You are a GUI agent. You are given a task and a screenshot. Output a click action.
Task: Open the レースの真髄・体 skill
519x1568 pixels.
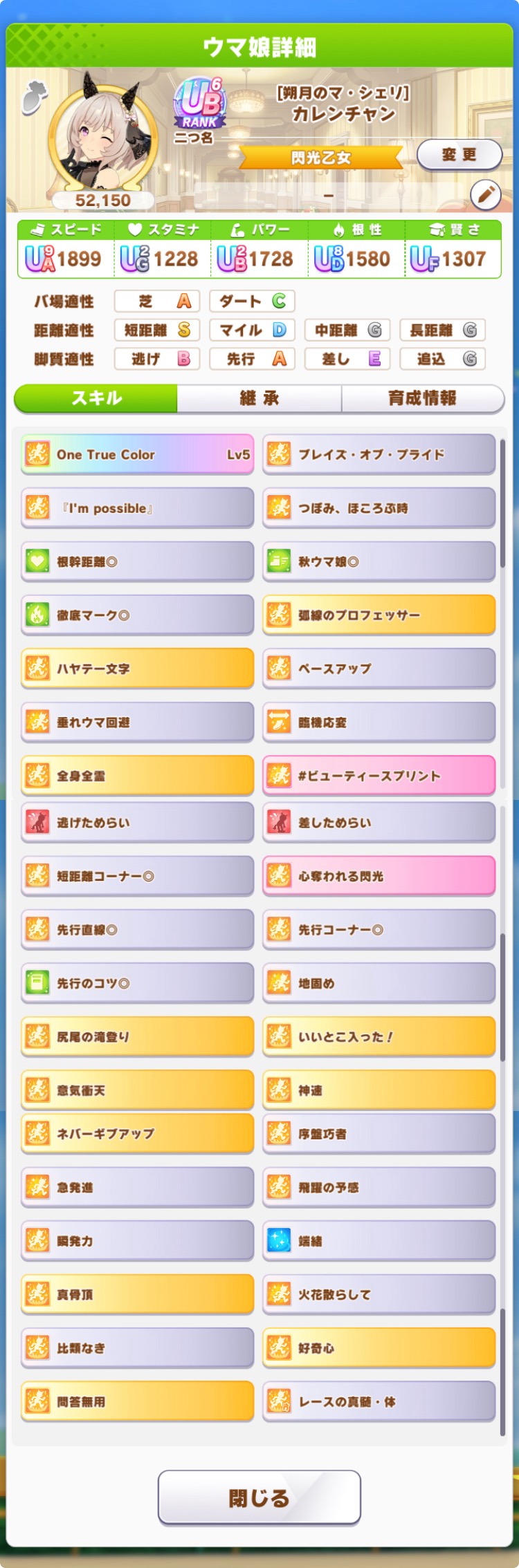pyautogui.click(x=379, y=1401)
